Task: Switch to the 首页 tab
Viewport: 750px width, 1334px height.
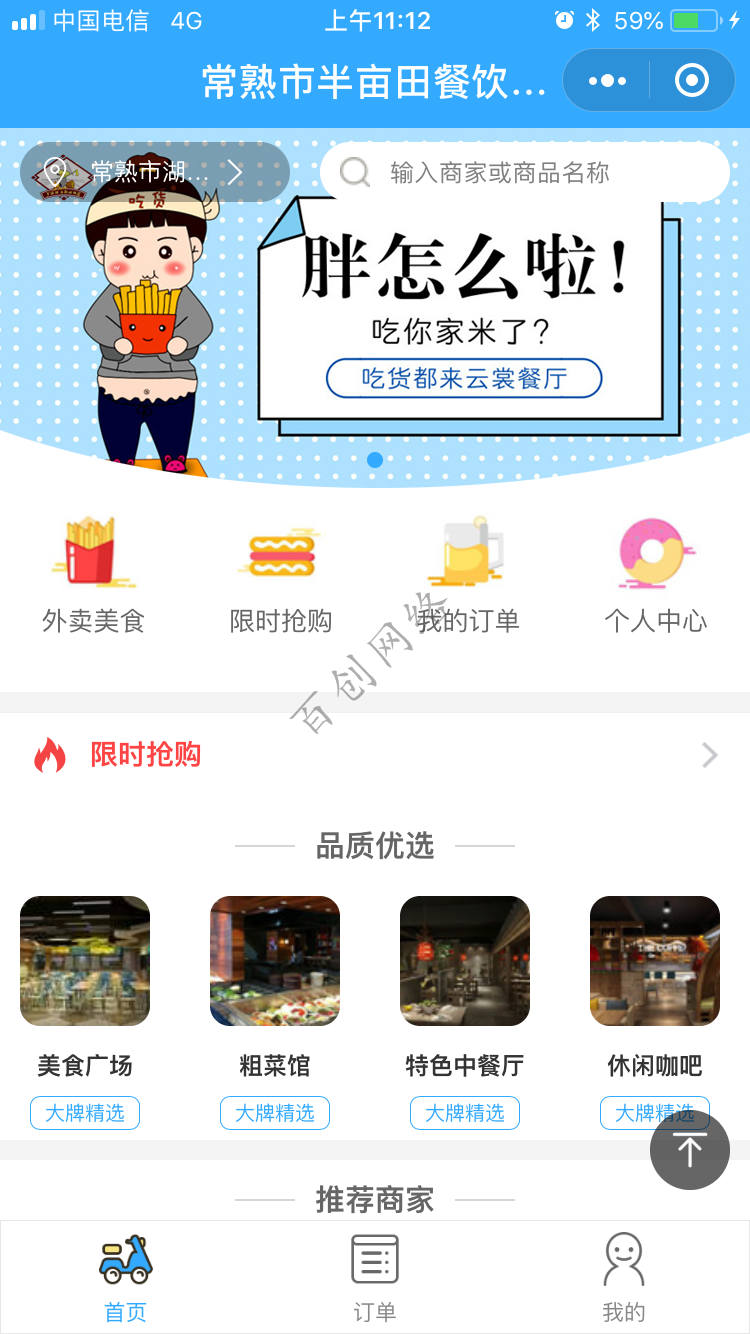Action: 125,1277
